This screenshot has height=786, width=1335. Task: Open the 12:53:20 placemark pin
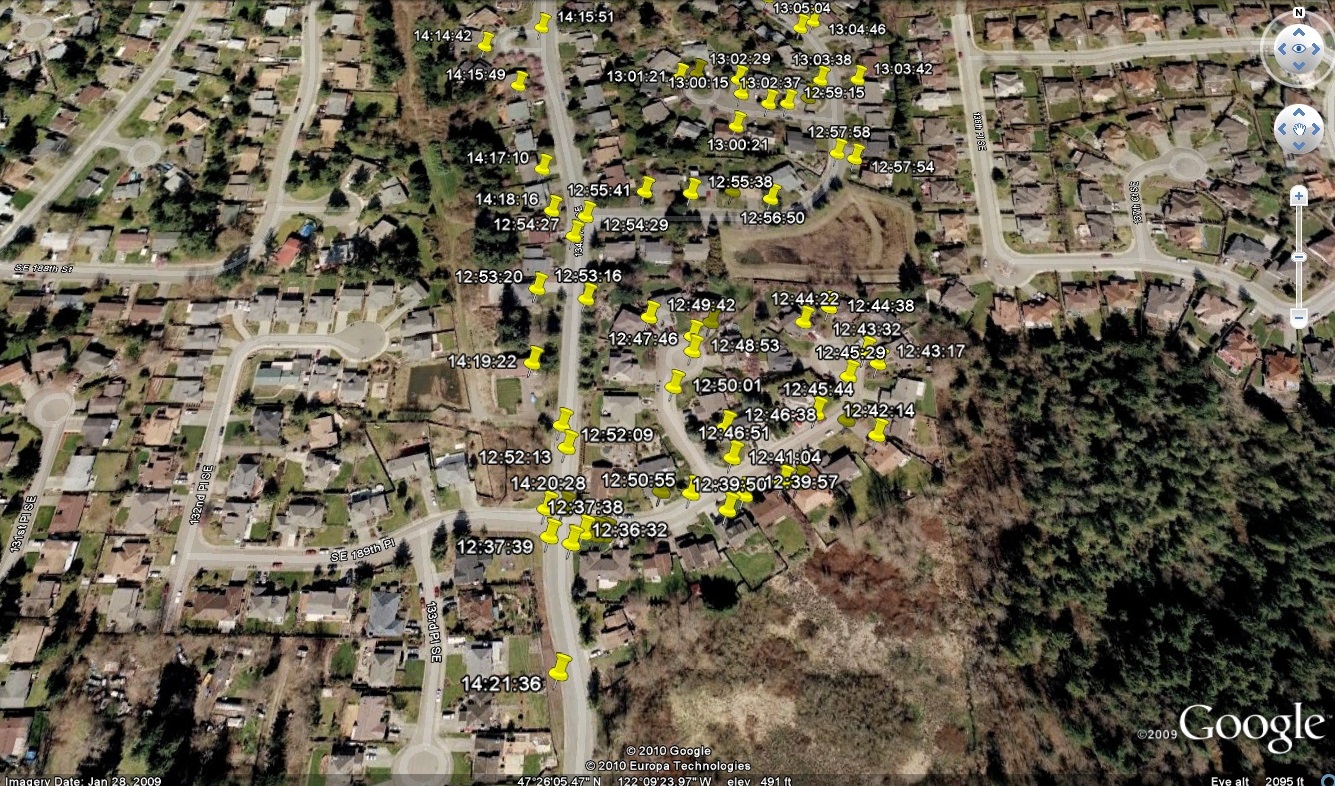pos(538,283)
